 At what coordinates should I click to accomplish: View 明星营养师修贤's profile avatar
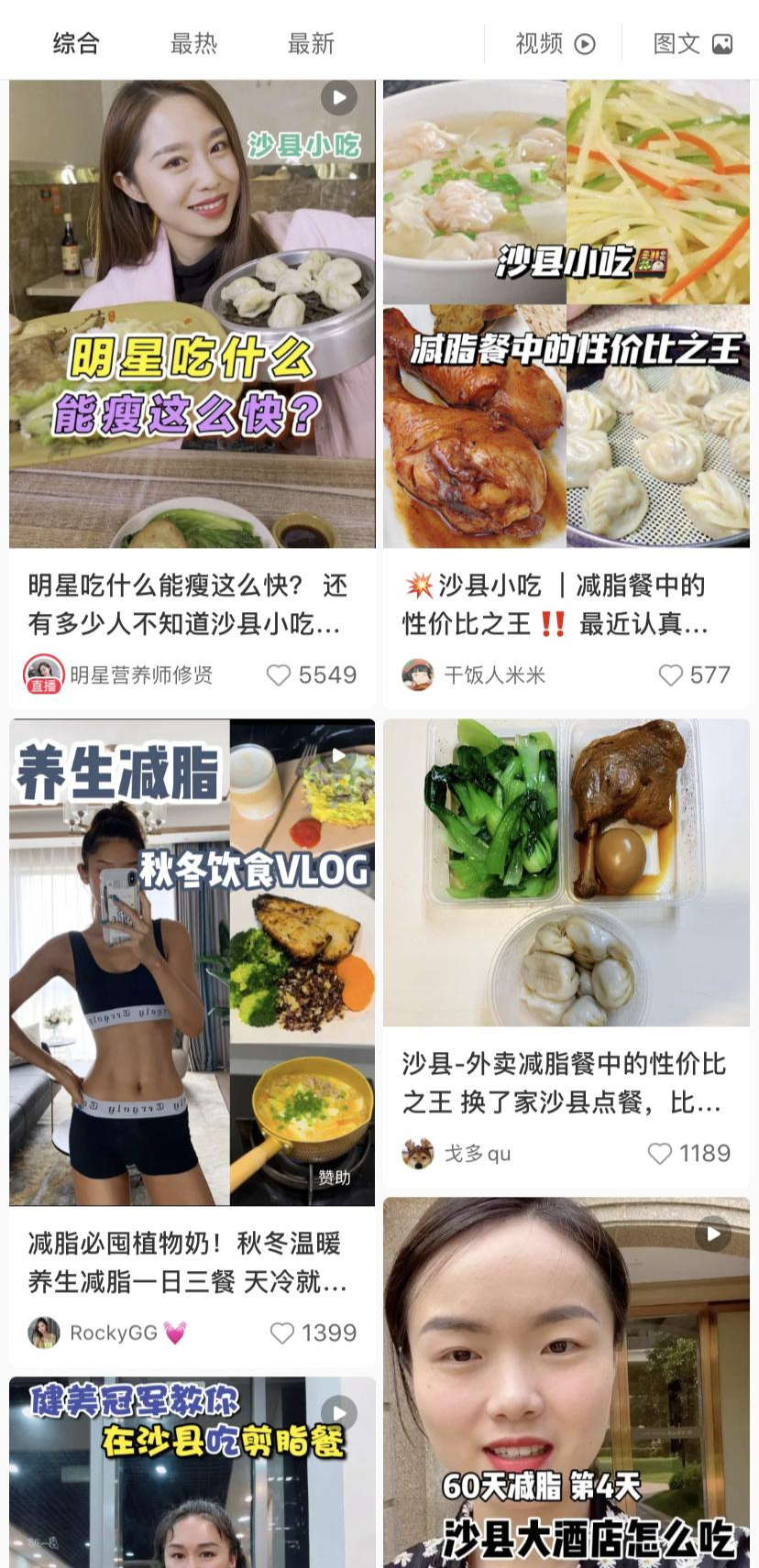(43, 675)
